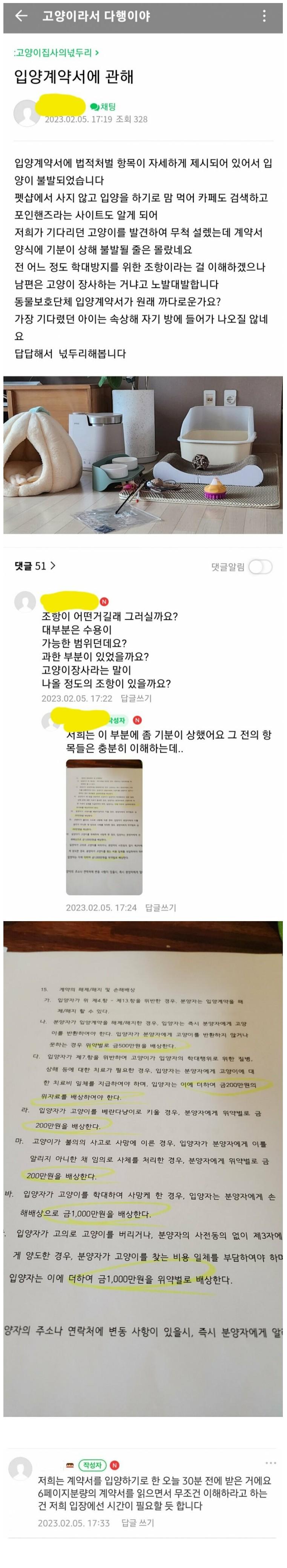Open the 댓글 51 comments list
Viewport: 287px width, 1568px height.
click(35, 566)
